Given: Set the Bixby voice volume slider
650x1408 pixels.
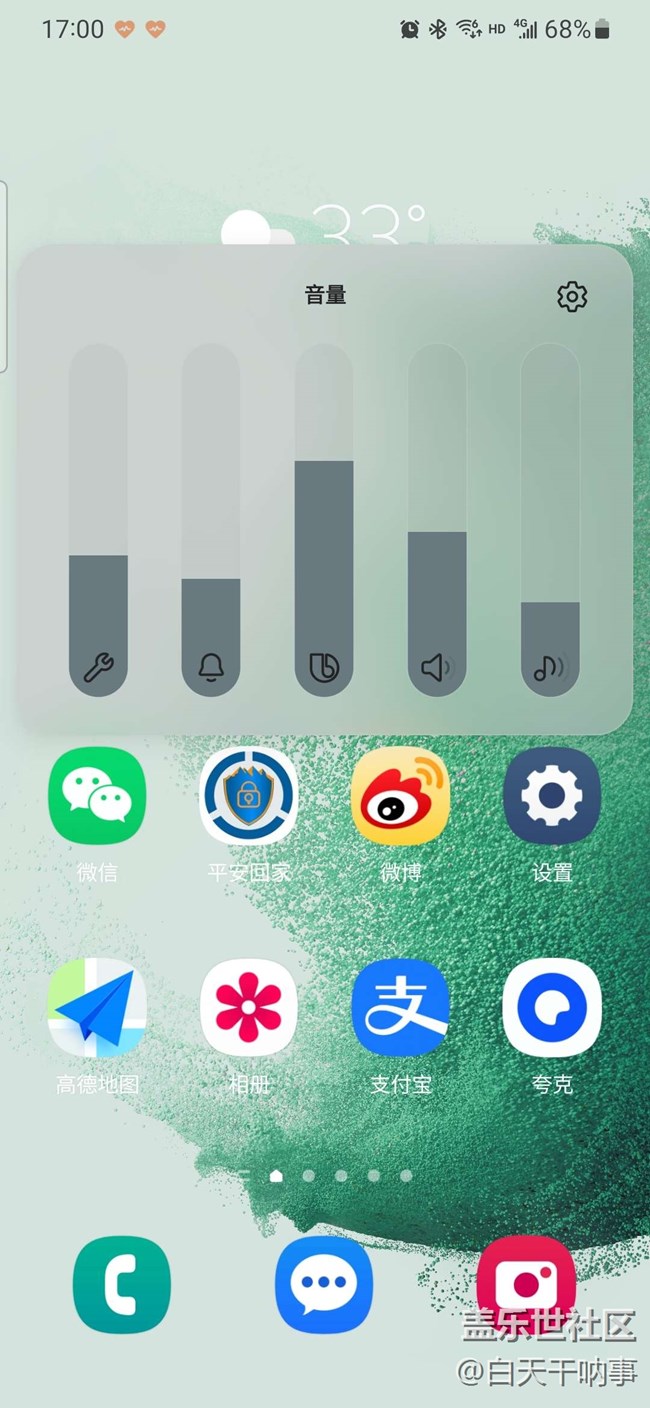Looking at the screenshot, I should click(324, 520).
